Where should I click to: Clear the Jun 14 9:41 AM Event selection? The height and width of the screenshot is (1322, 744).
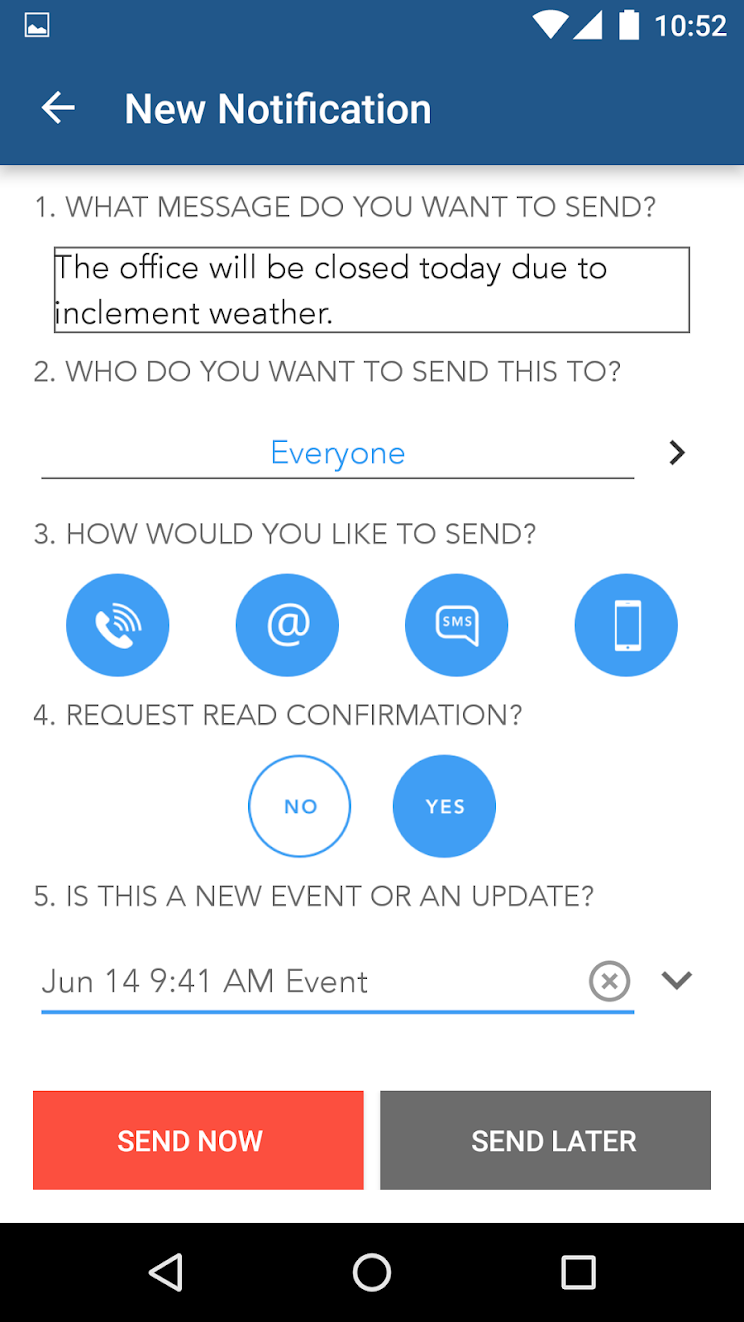point(610,981)
